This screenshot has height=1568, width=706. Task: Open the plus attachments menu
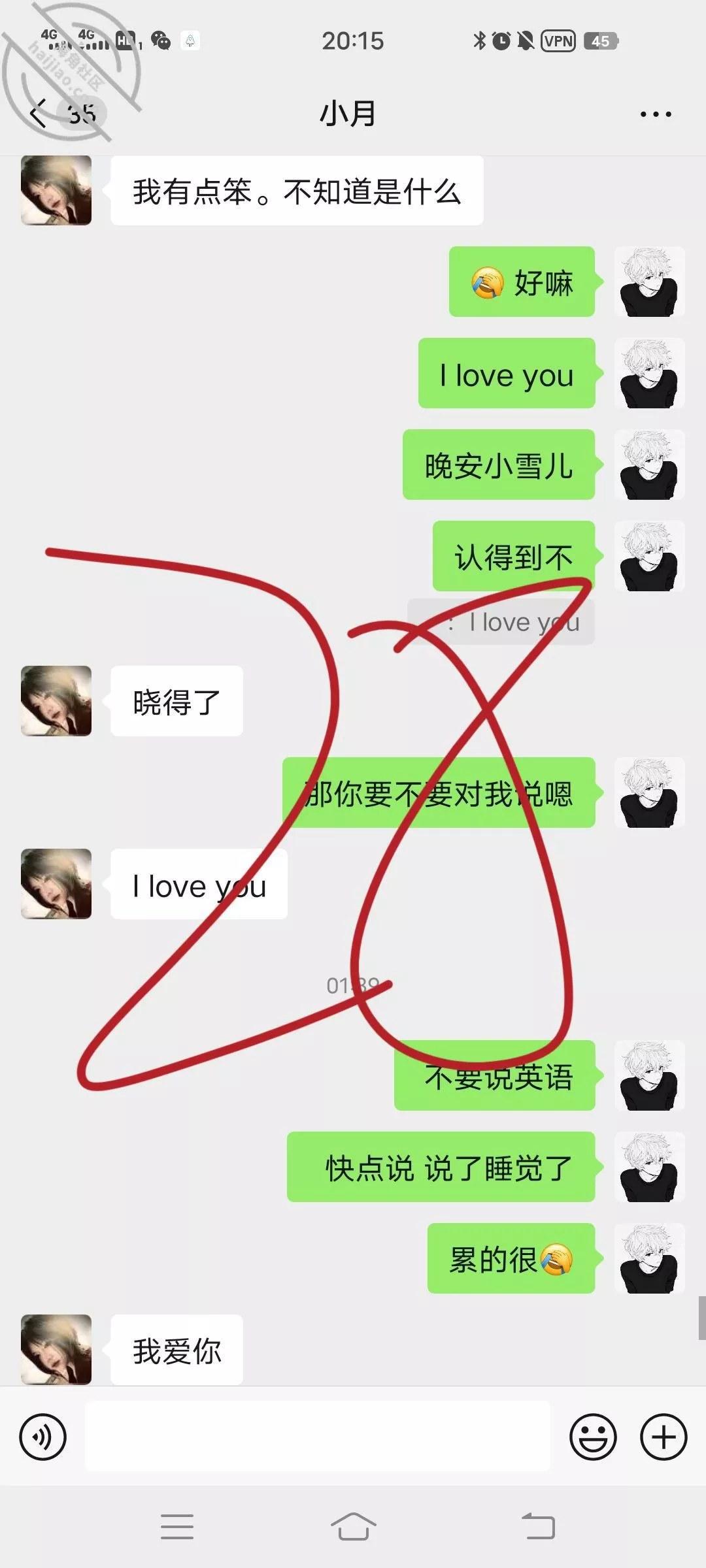click(x=663, y=1437)
